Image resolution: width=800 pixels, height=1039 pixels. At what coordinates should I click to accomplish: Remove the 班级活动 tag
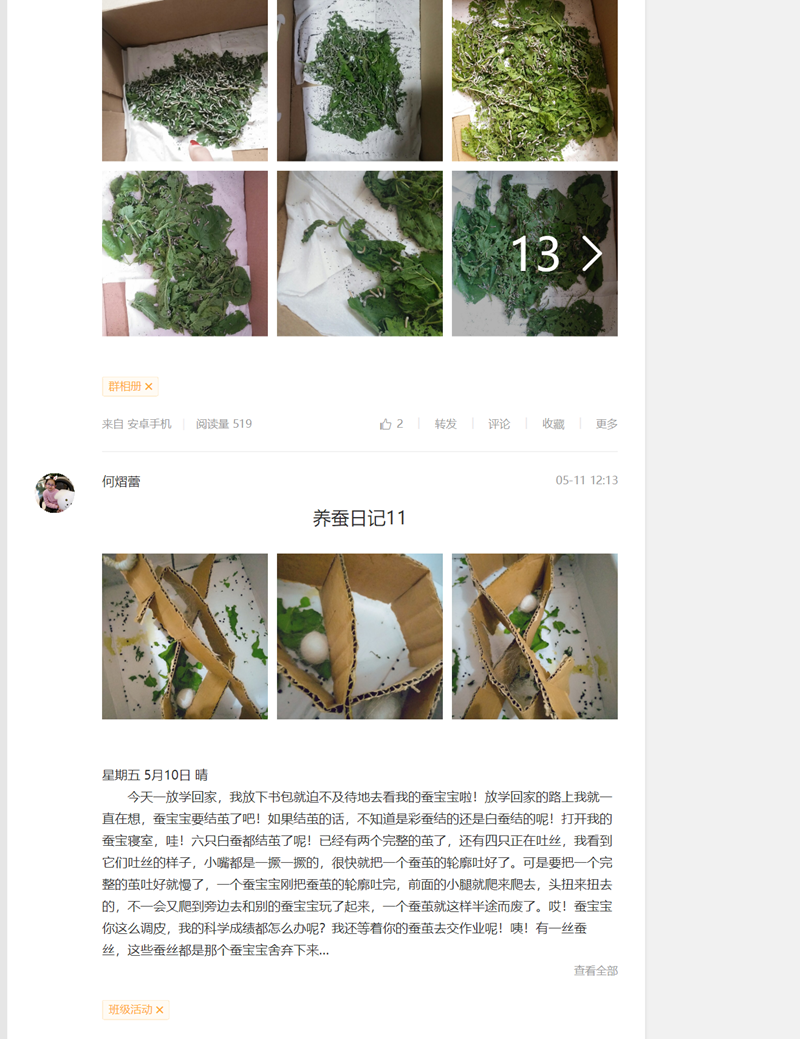point(159,1010)
